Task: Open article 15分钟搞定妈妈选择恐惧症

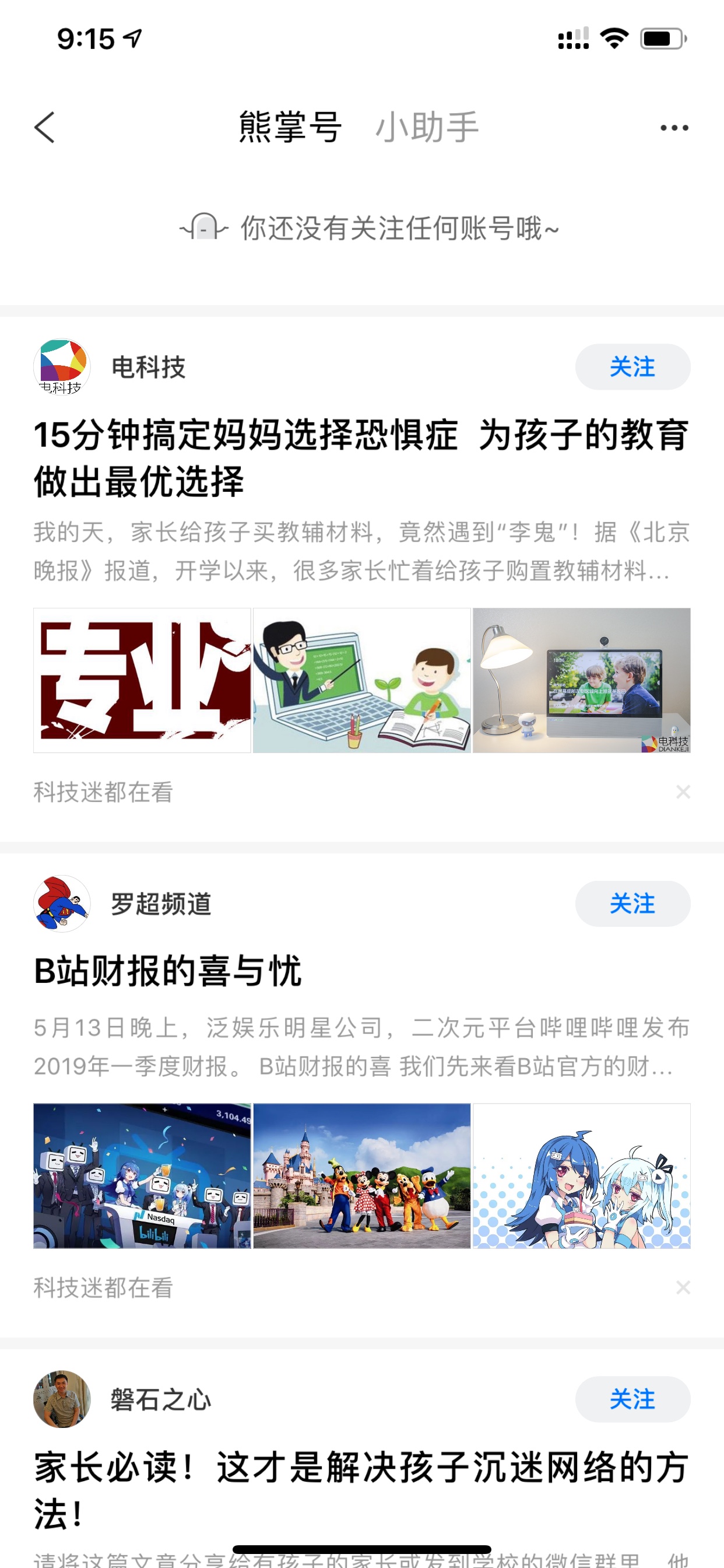Action: 361,458
